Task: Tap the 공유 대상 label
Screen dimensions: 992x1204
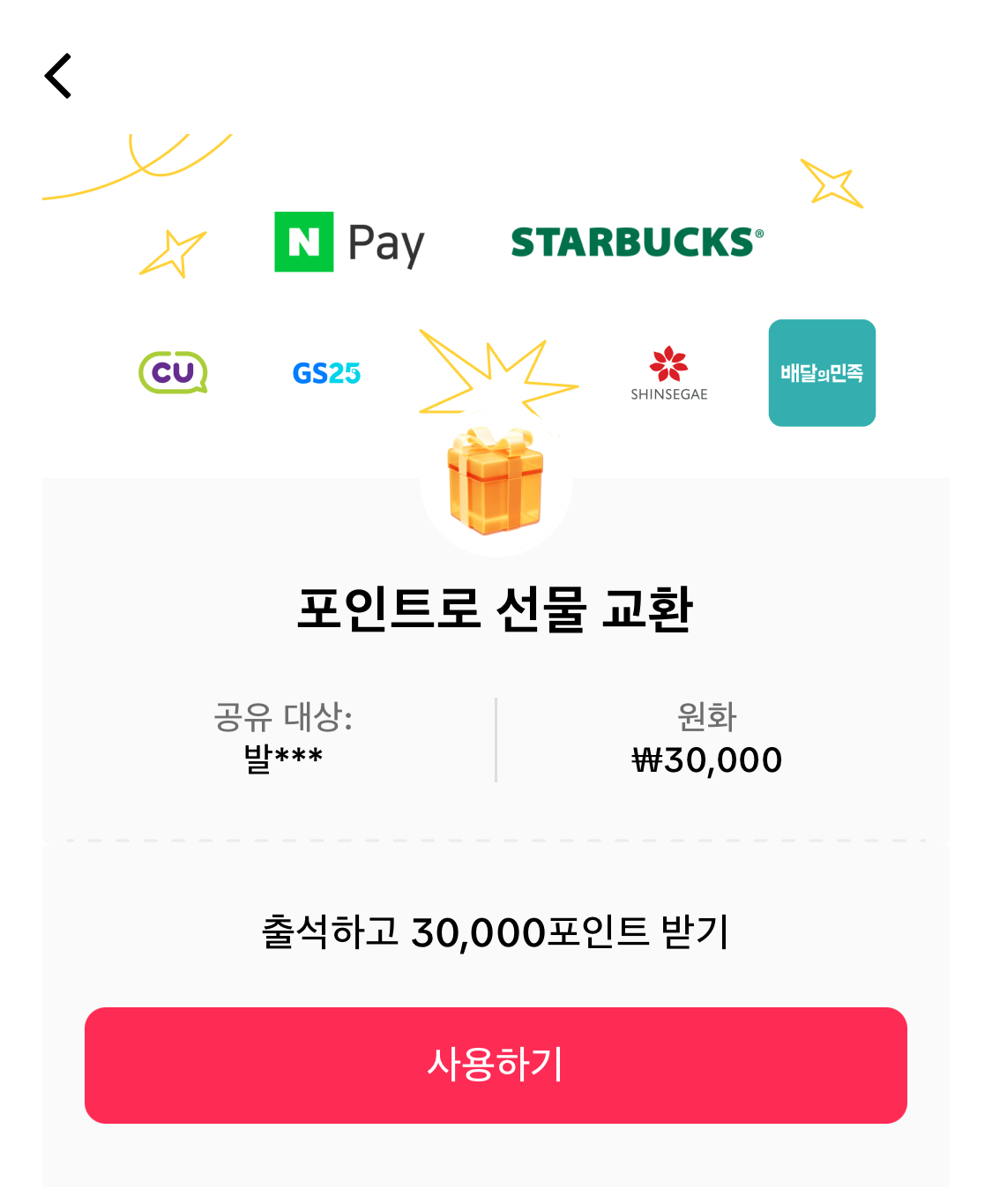Action: pyautogui.click(x=282, y=716)
